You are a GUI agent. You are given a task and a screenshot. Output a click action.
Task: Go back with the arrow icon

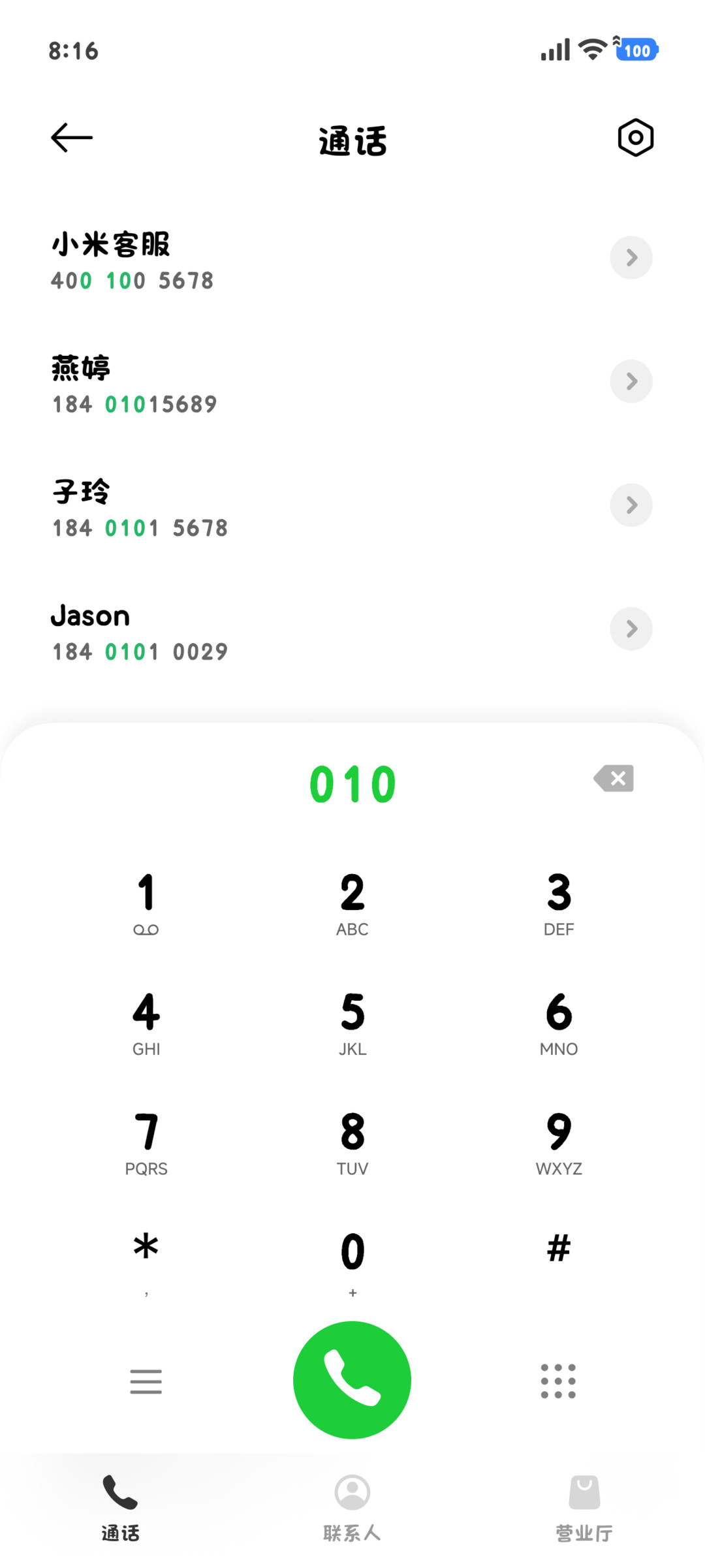(x=72, y=138)
